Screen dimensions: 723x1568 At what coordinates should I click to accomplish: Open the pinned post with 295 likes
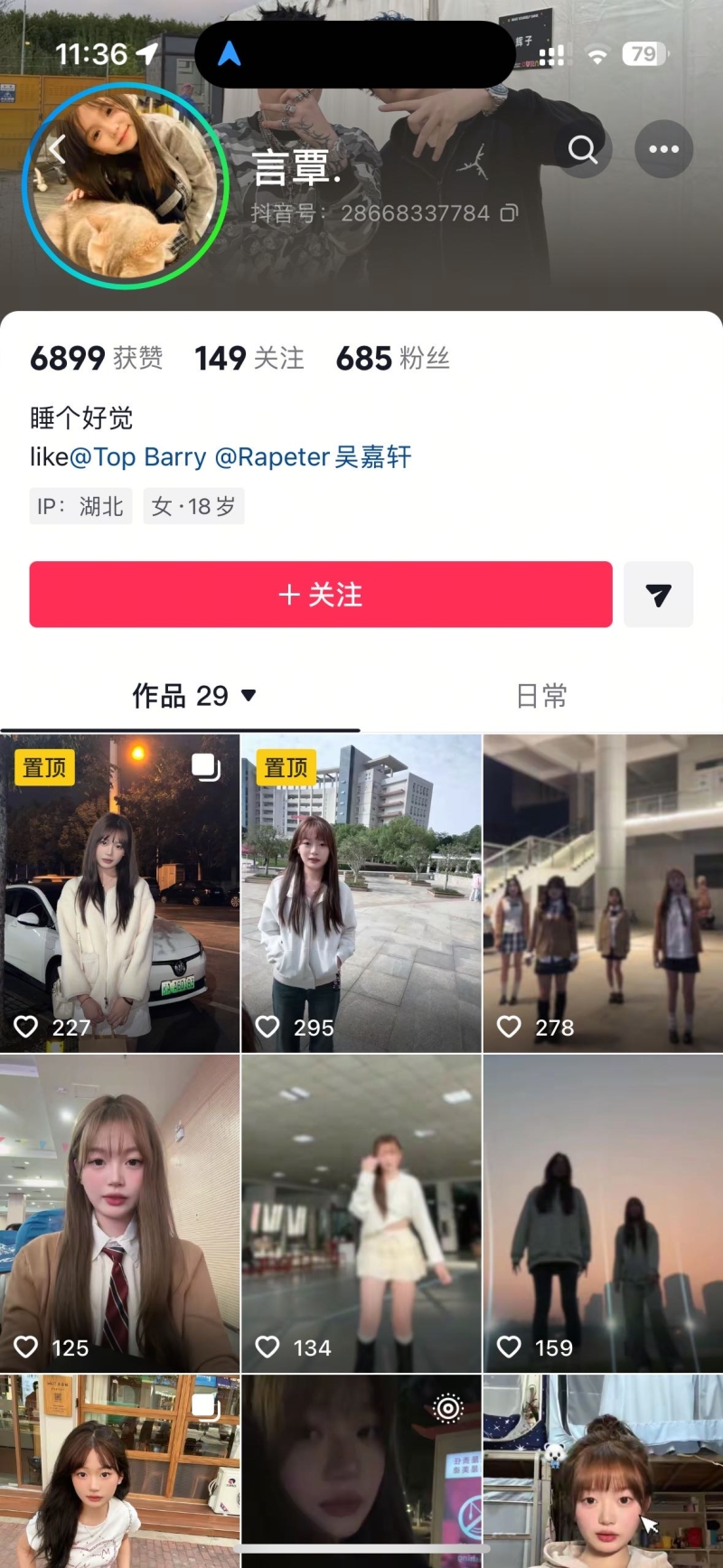(361, 893)
